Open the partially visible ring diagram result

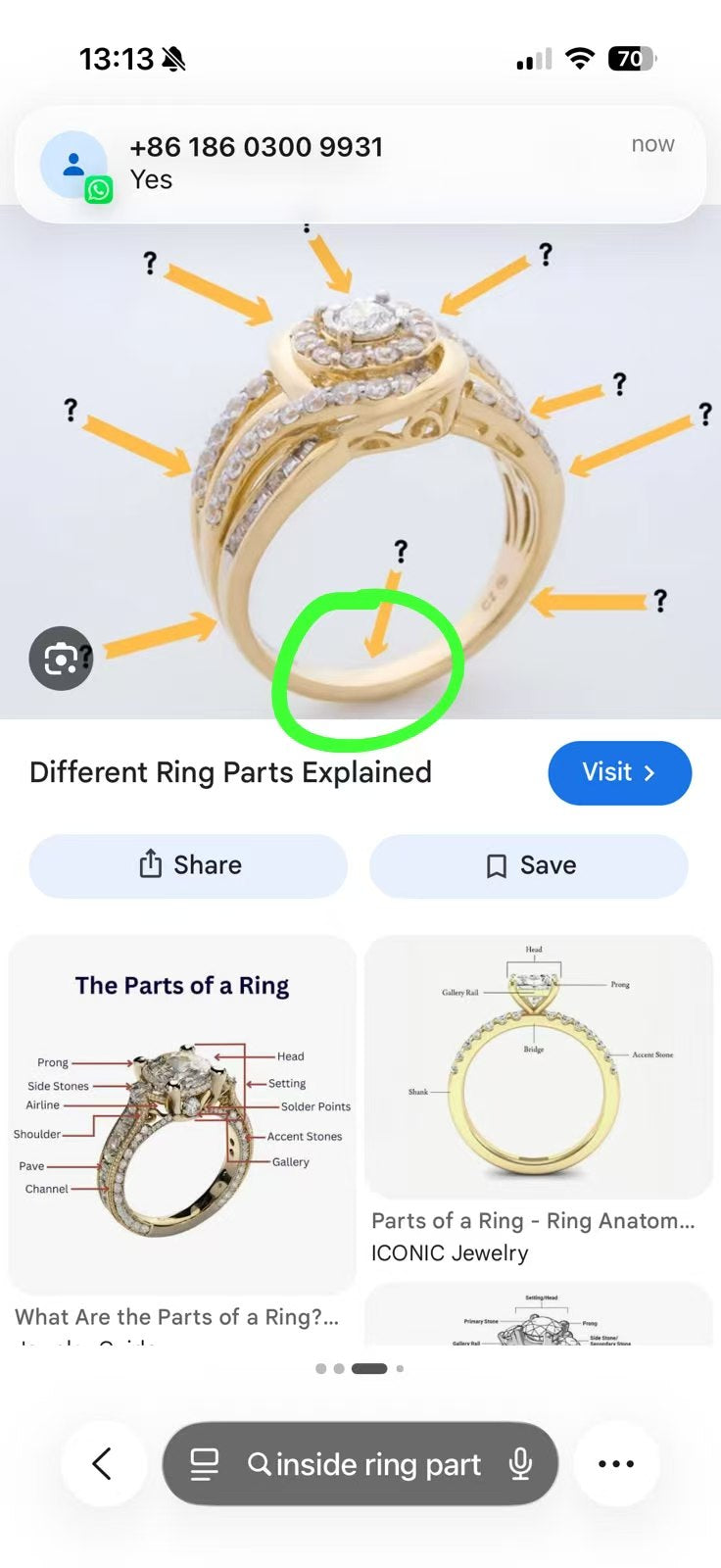coord(539,1314)
